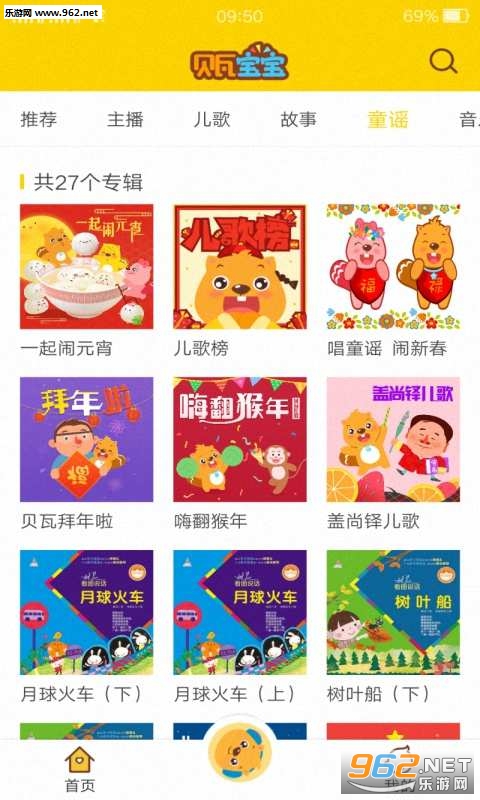Switch to the 推荐 tab

[x=38, y=119]
